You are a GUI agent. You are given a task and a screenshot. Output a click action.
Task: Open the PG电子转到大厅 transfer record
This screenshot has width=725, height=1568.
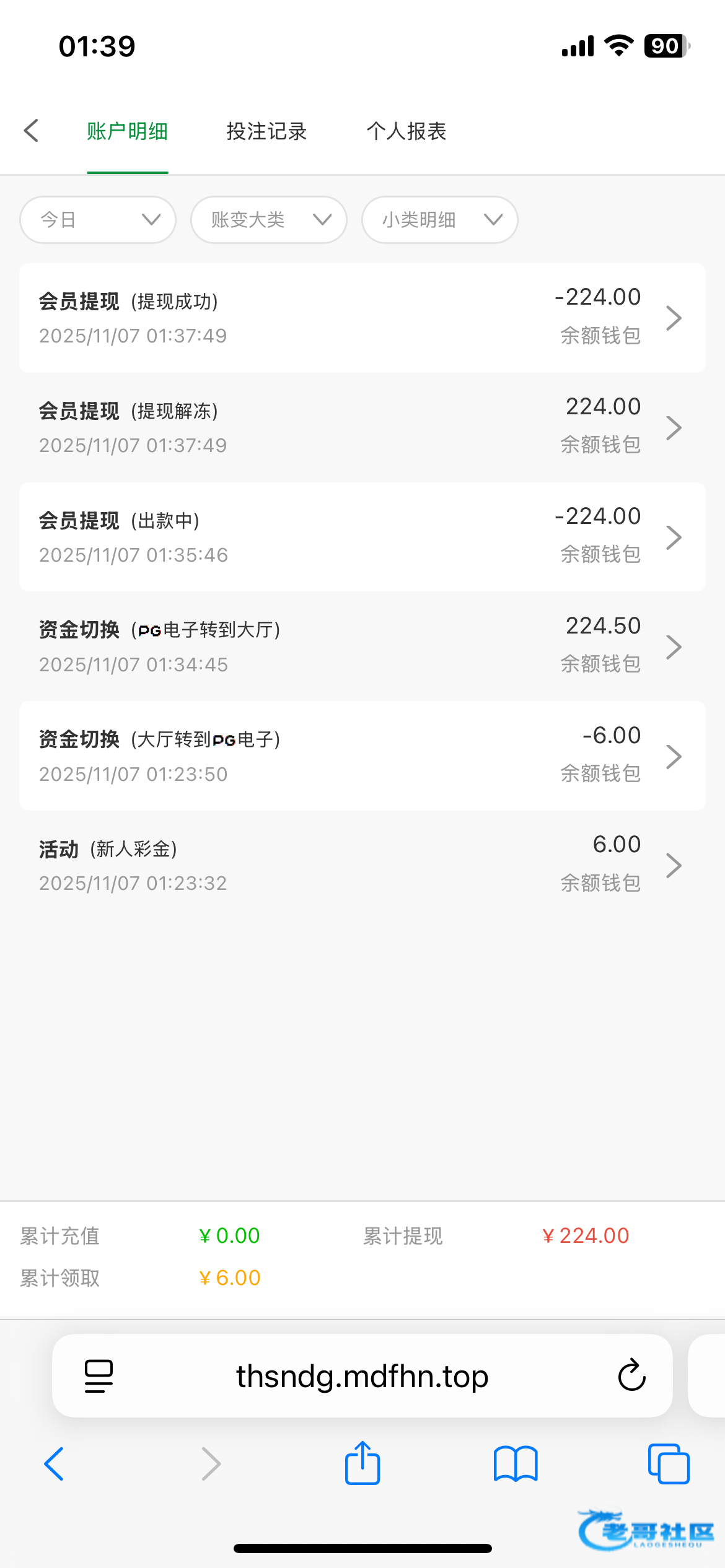click(x=362, y=646)
